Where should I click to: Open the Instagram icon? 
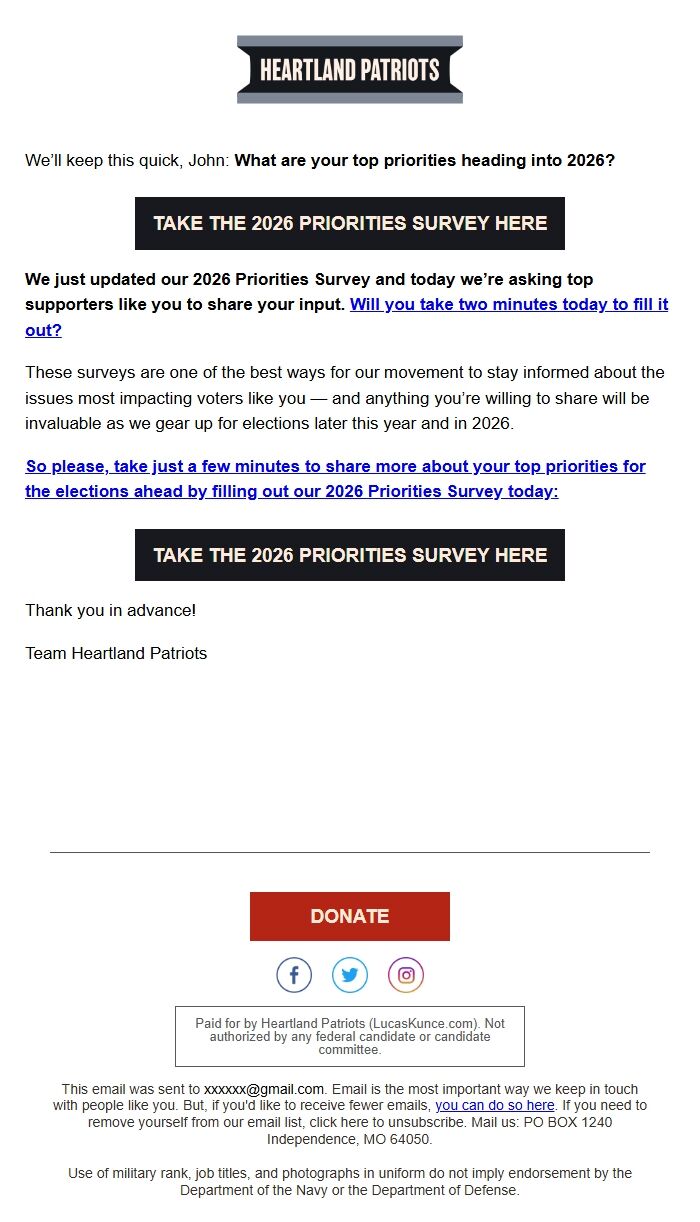[406, 975]
